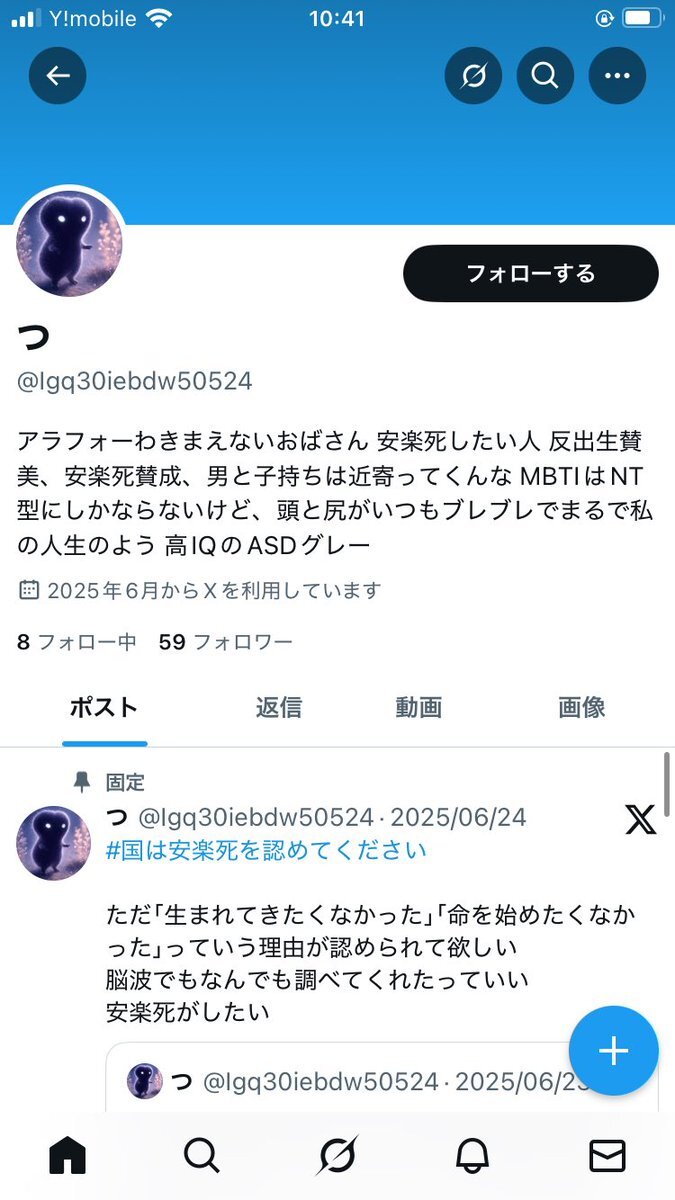Switch to the 動画 tab

(418, 708)
